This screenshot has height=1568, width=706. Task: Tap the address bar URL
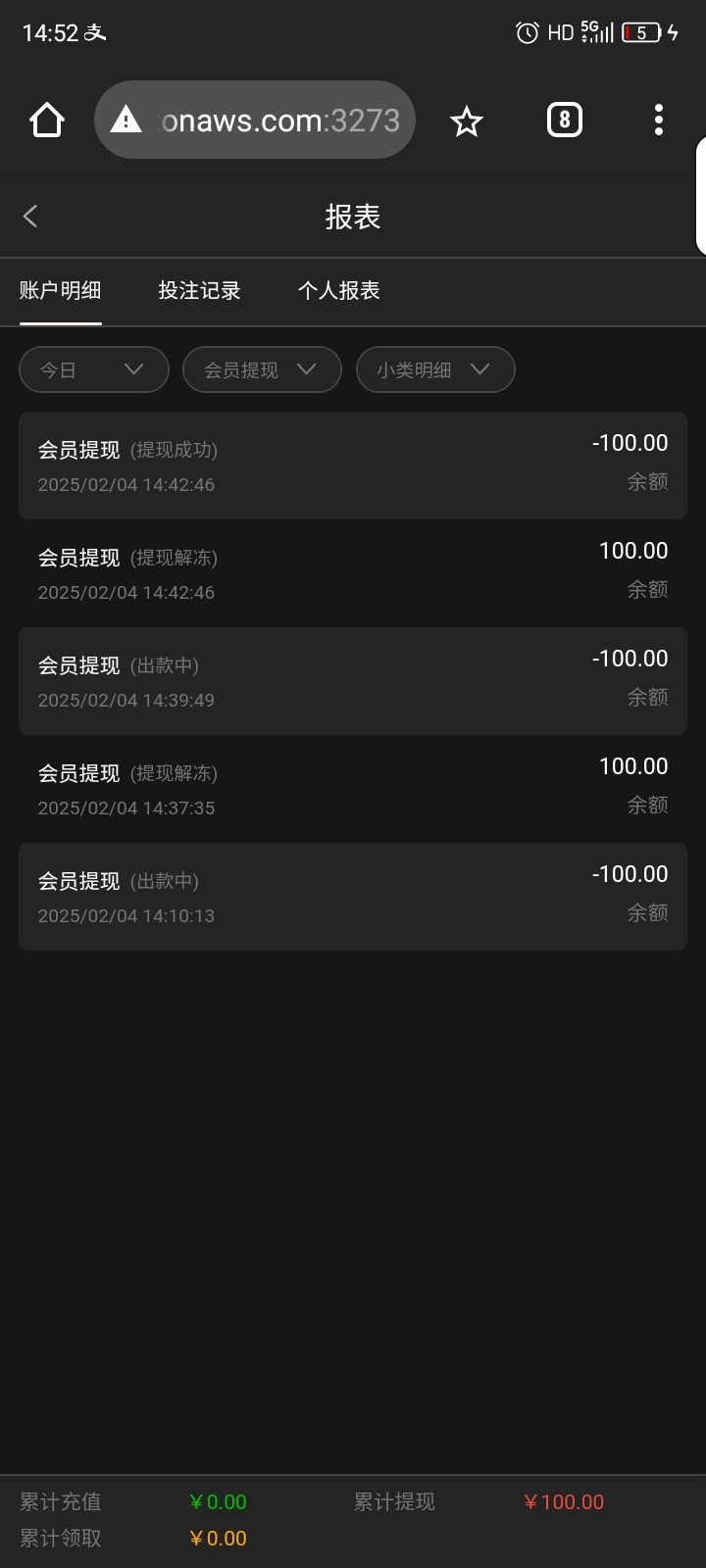pos(279,121)
